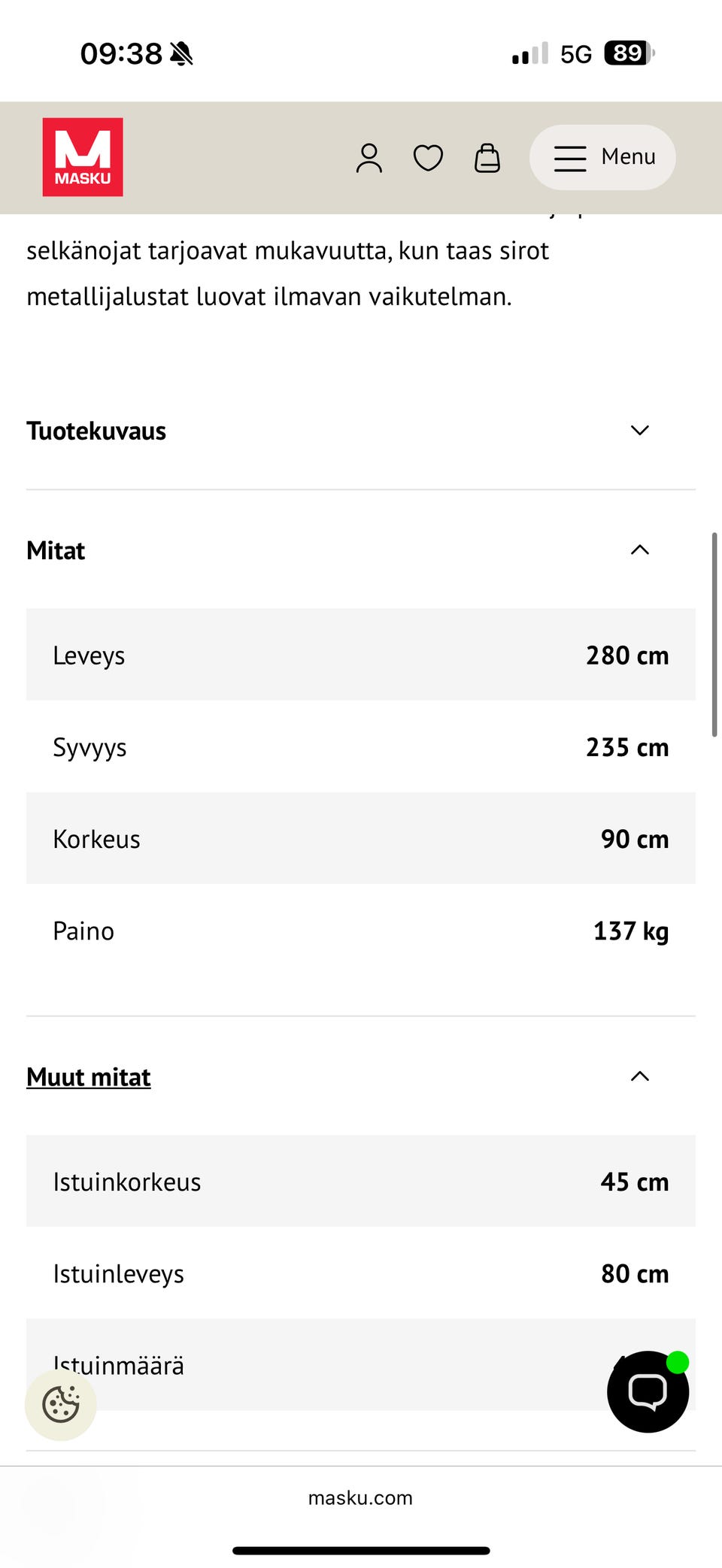Click the Istuinkorkeus row
The image size is (722, 1568).
[360, 1182]
